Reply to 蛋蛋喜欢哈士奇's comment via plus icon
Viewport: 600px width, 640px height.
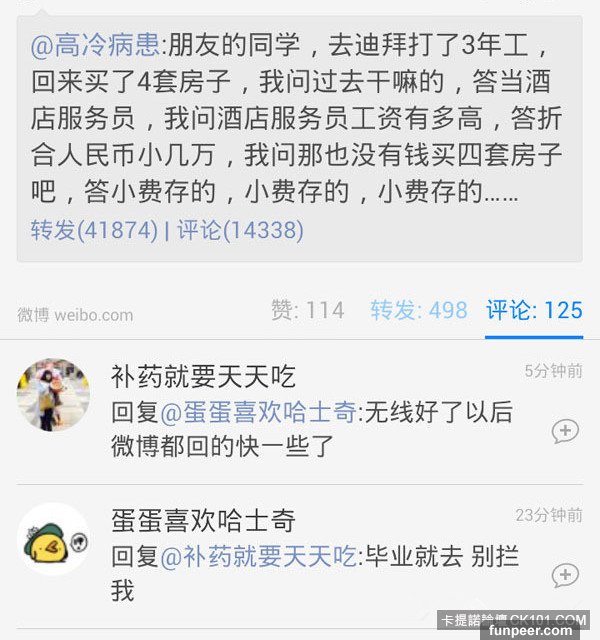click(x=565, y=575)
